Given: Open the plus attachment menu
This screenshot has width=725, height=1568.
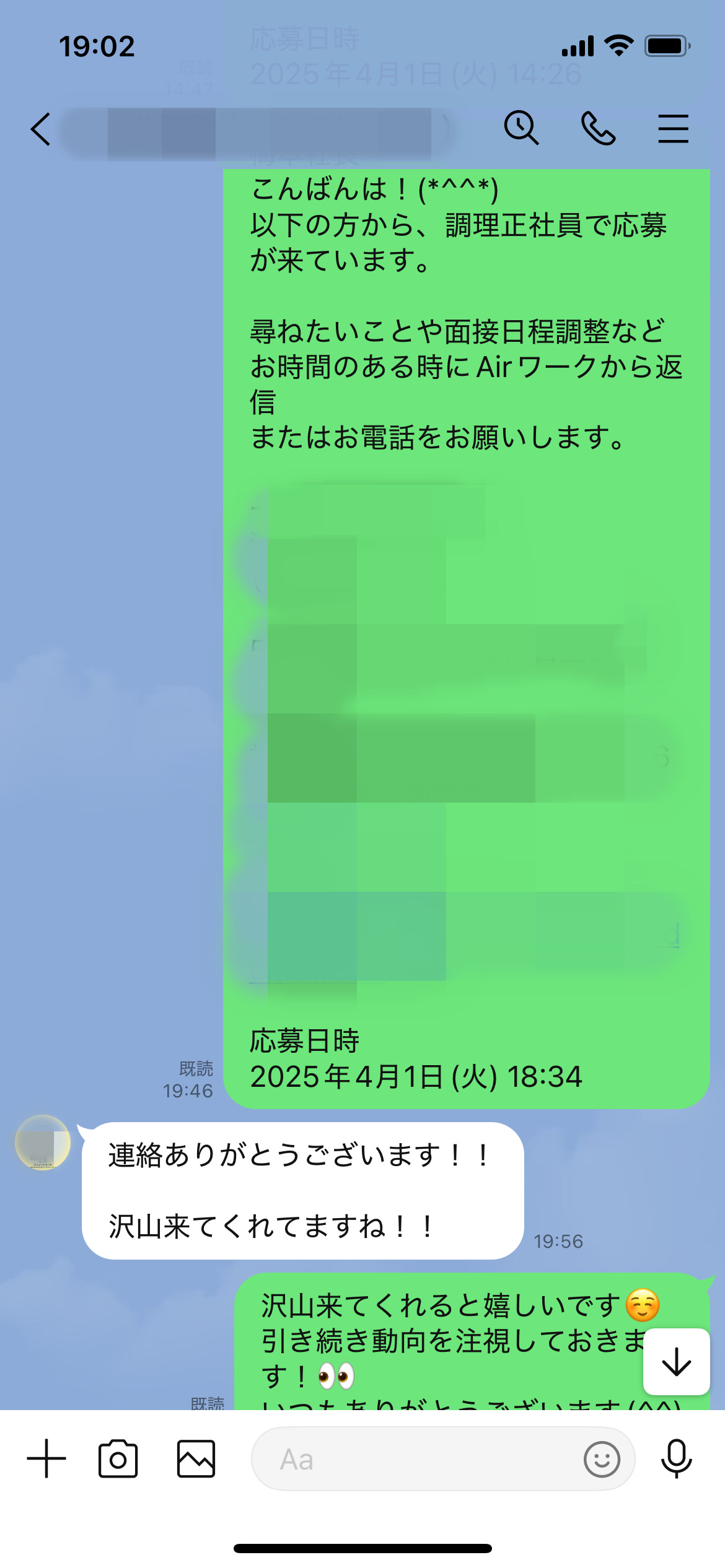Looking at the screenshot, I should (46, 1458).
